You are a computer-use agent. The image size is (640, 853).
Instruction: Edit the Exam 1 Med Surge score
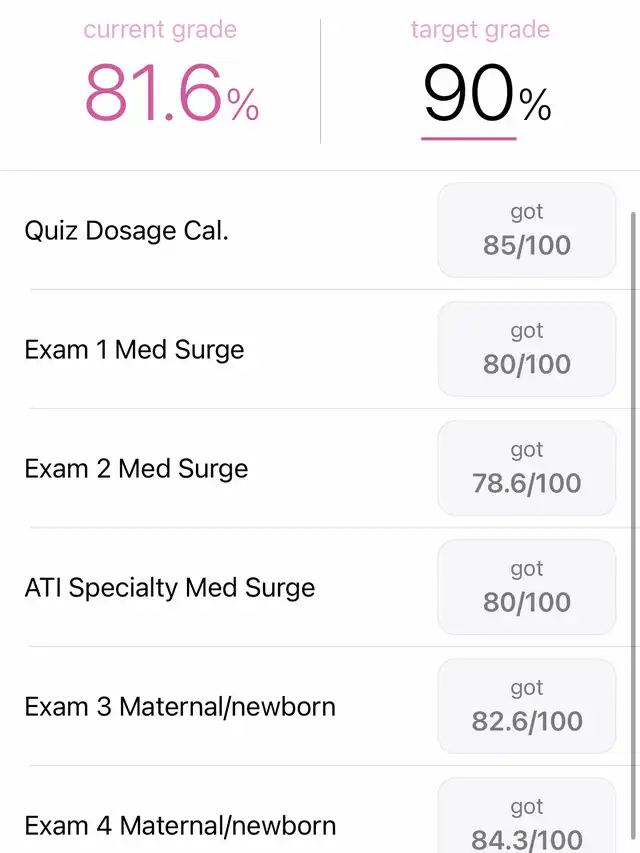pyautogui.click(x=526, y=349)
